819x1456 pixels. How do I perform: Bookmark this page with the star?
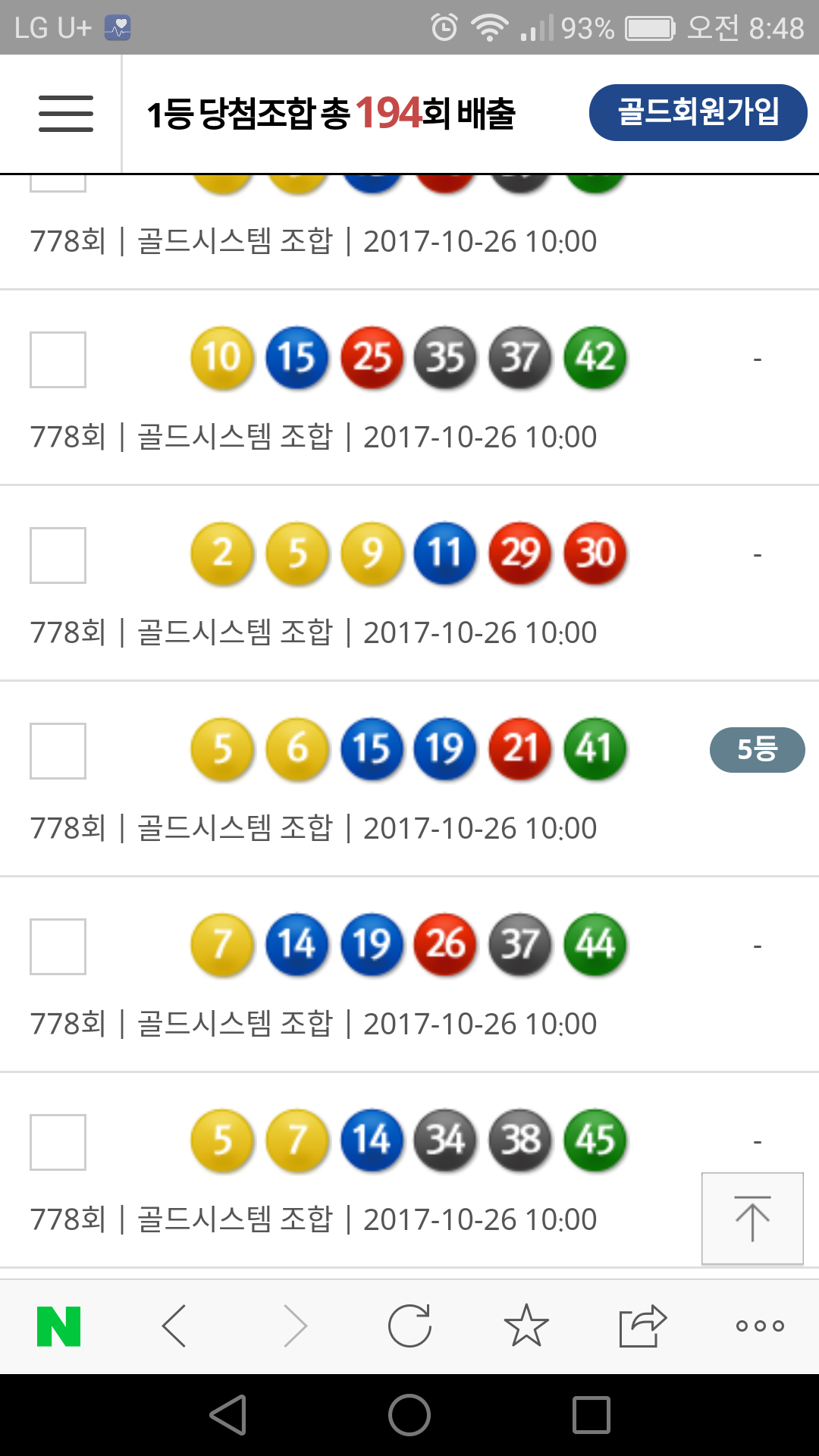click(x=526, y=1326)
